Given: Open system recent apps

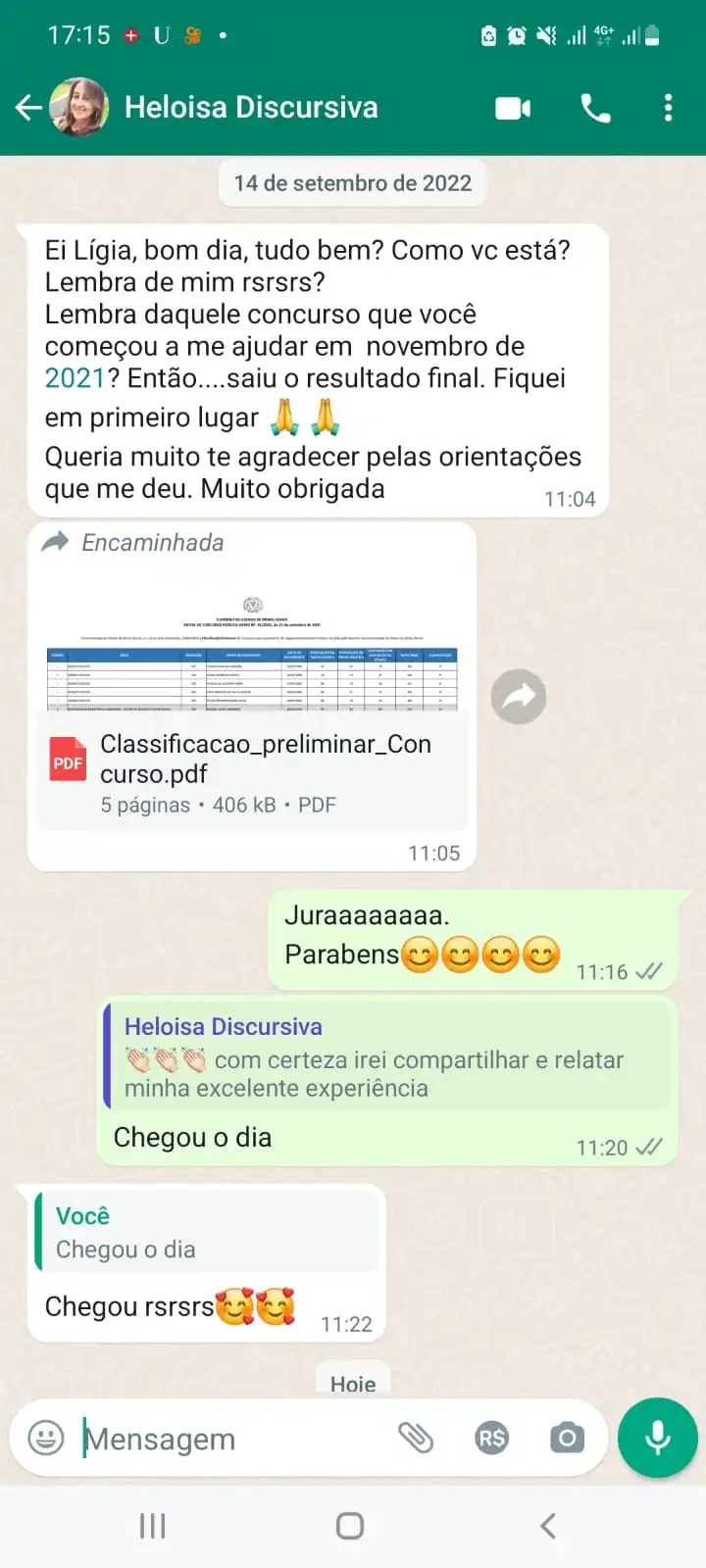Looking at the screenshot, I should (152, 1526).
